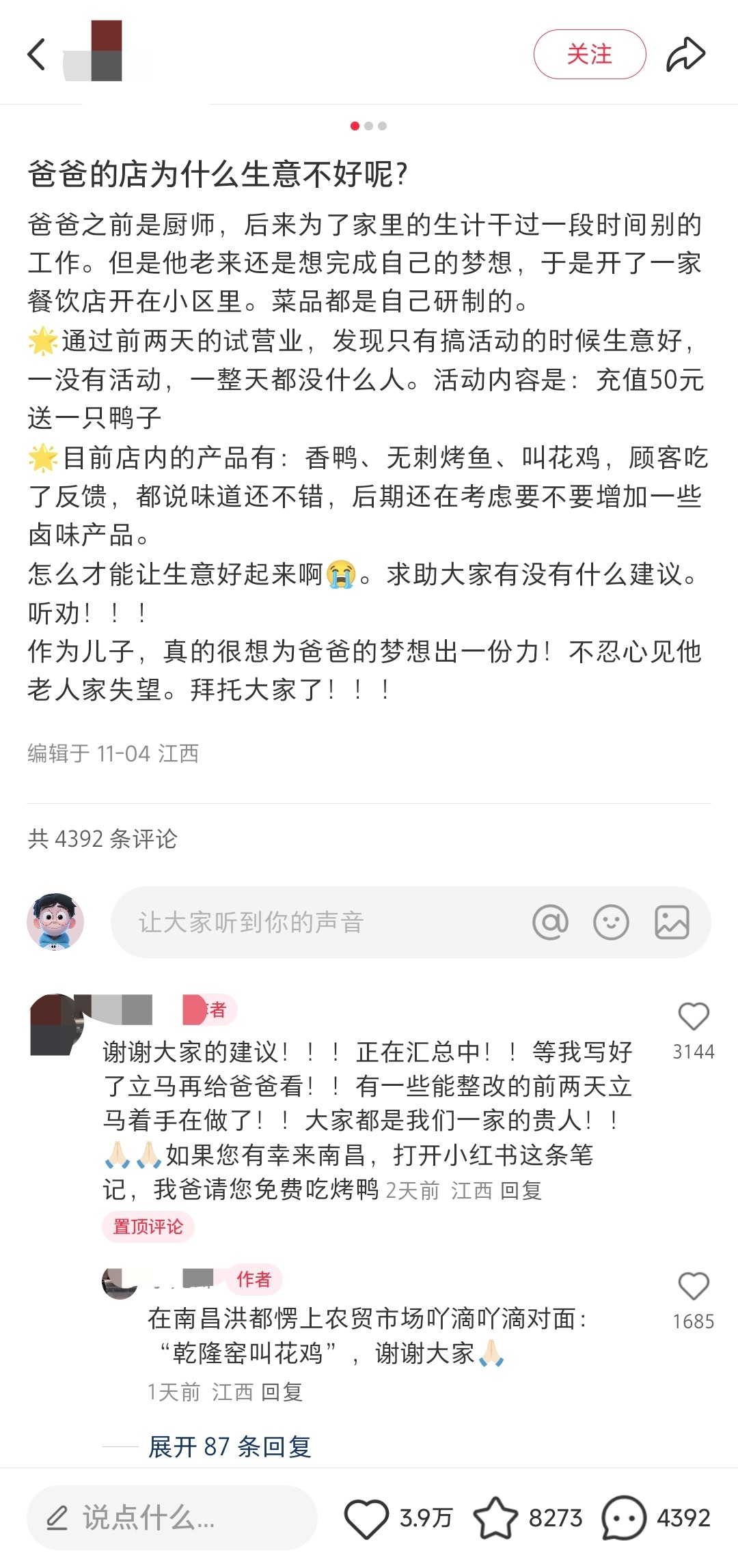The image size is (738, 1568).
Task: Open your own avatar beside comment box
Action: [55, 922]
